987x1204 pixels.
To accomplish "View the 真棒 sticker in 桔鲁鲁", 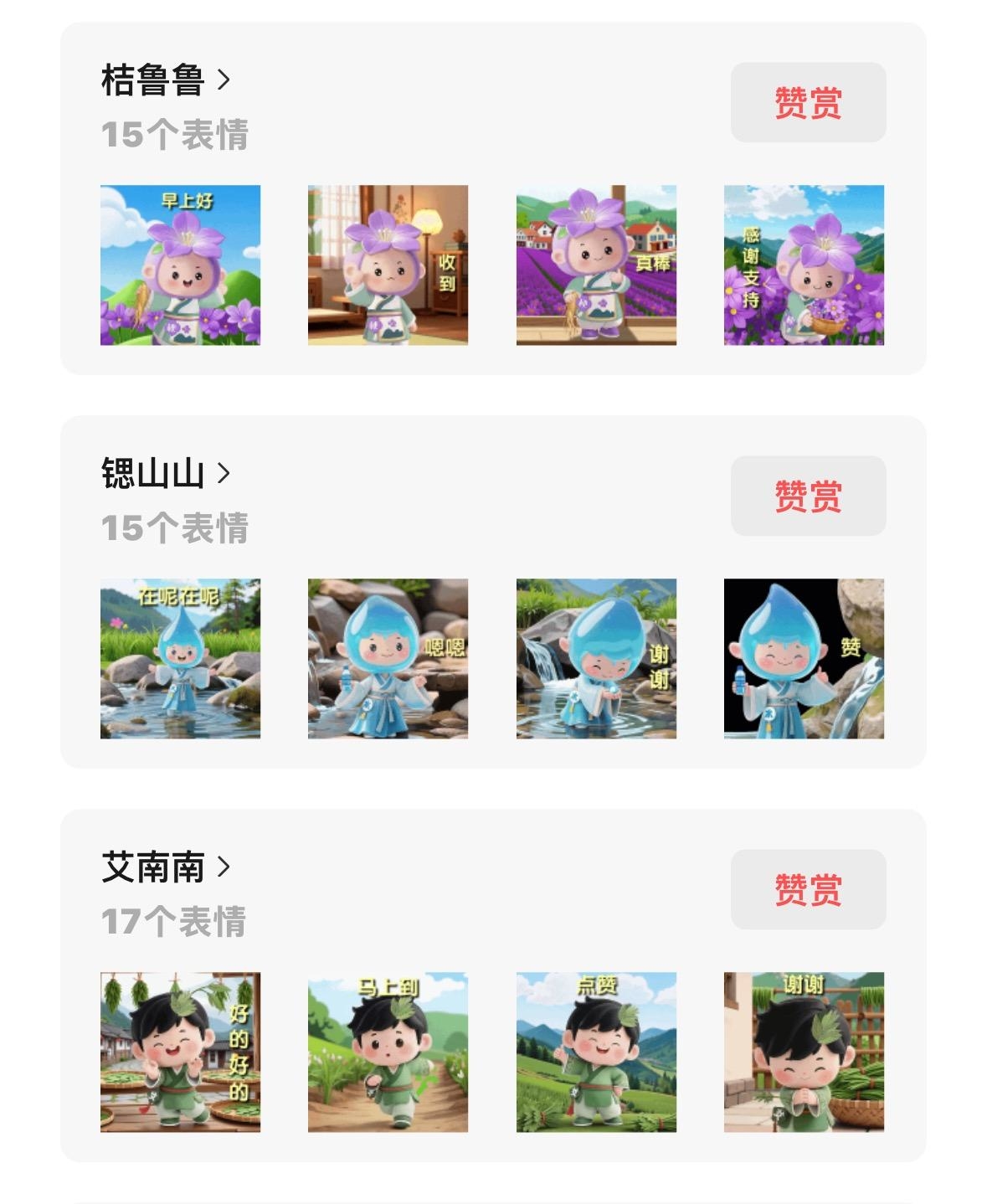I will click(596, 265).
